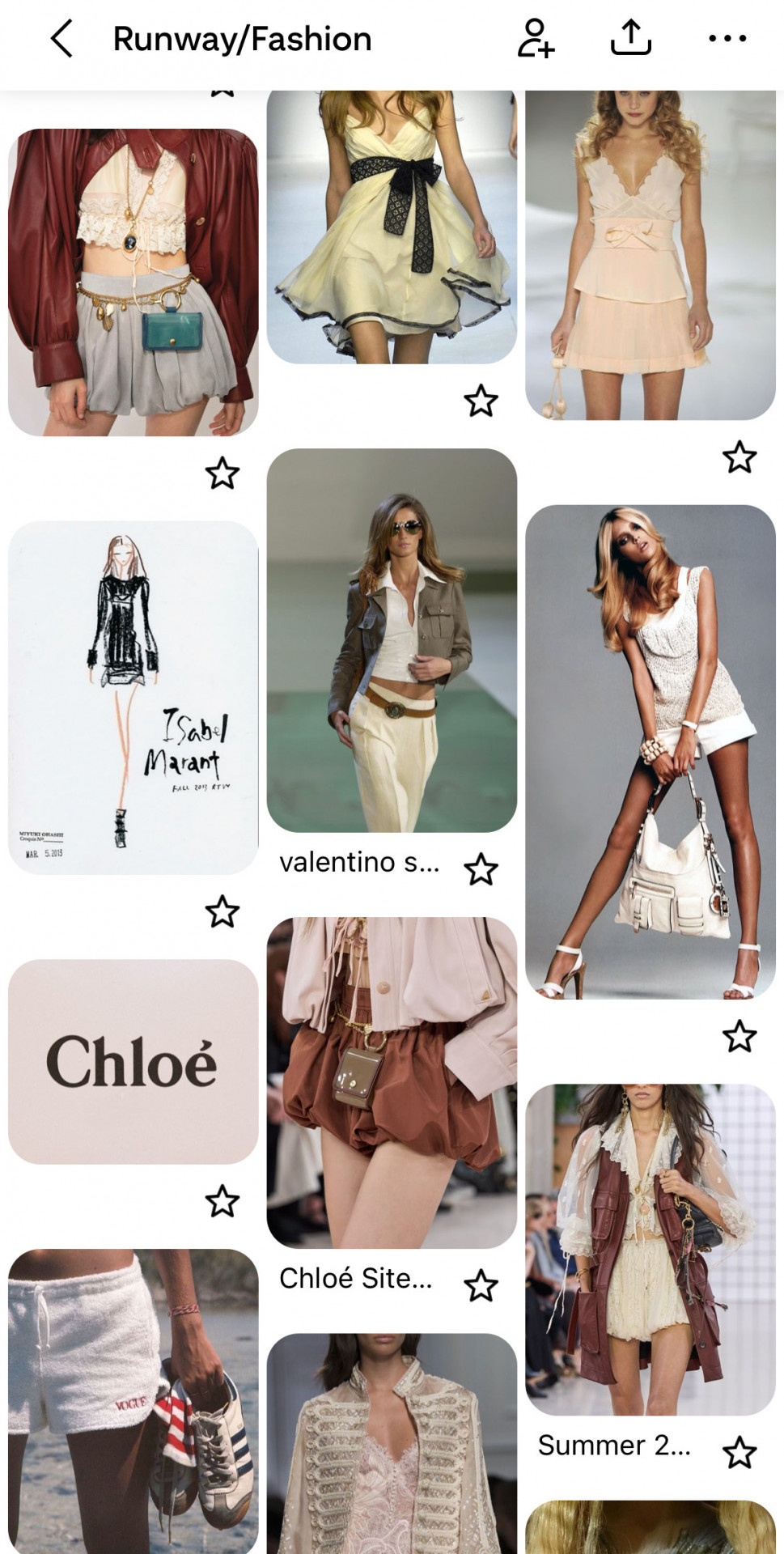This screenshot has height=1554, width=784.
Task: Open the white handbag model pin
Action: [651, 751]
